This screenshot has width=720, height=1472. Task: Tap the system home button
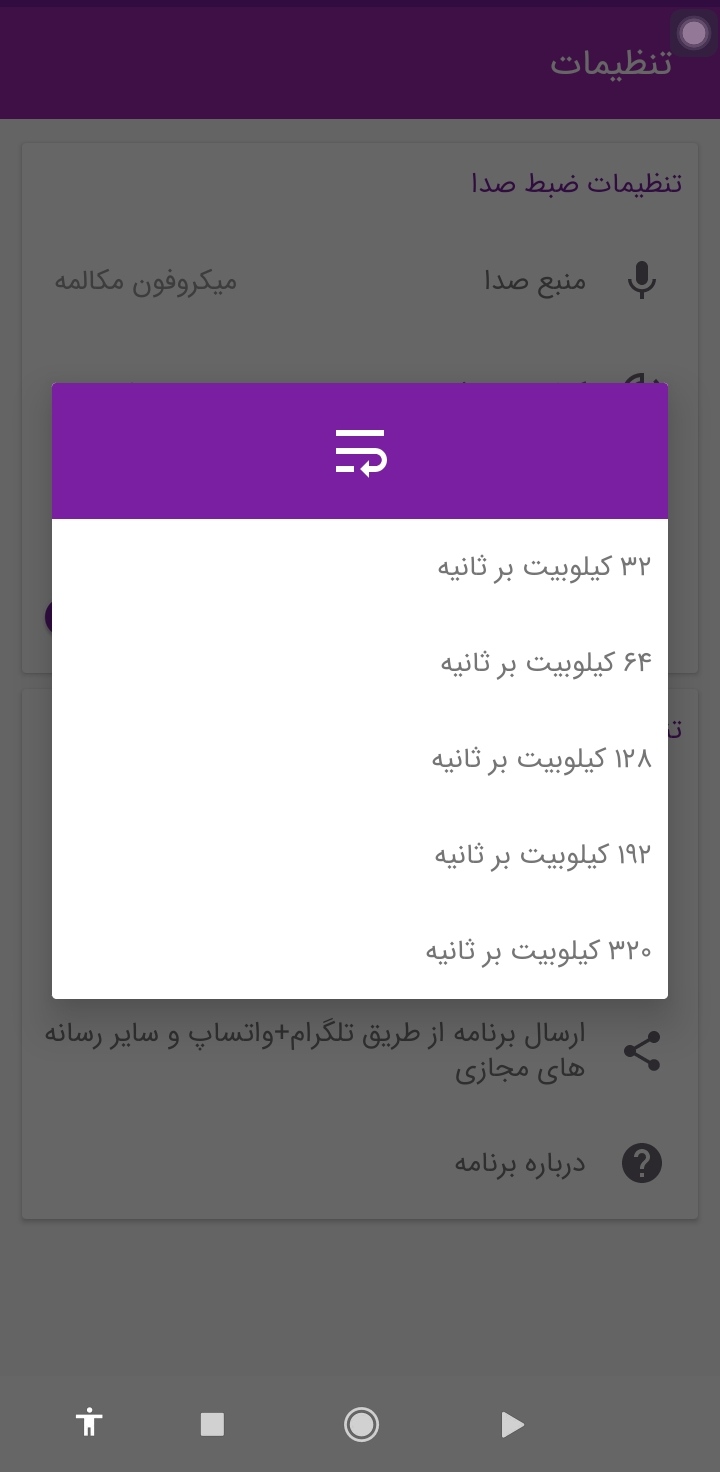point(361,1424)
